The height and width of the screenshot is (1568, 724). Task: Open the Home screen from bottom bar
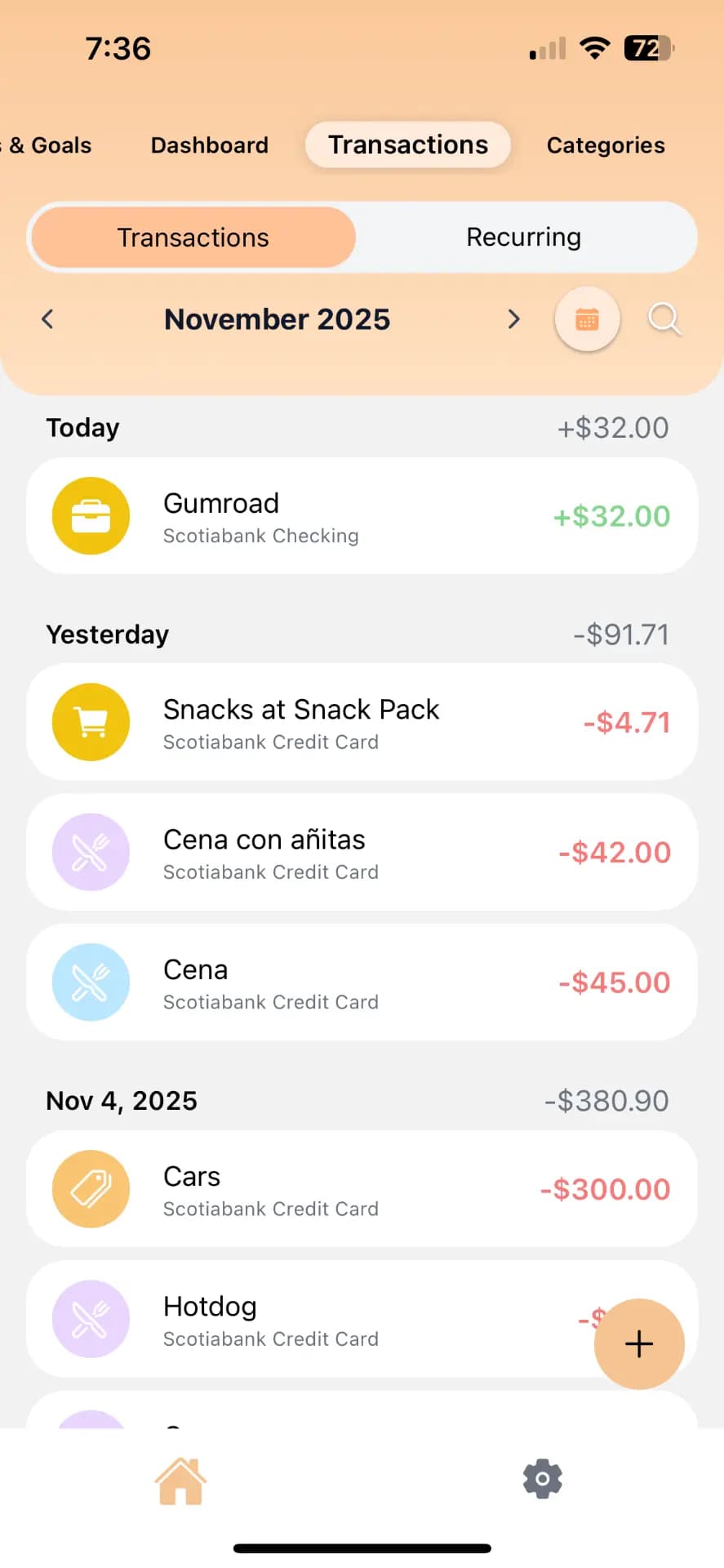click(x=181, y=1479)
